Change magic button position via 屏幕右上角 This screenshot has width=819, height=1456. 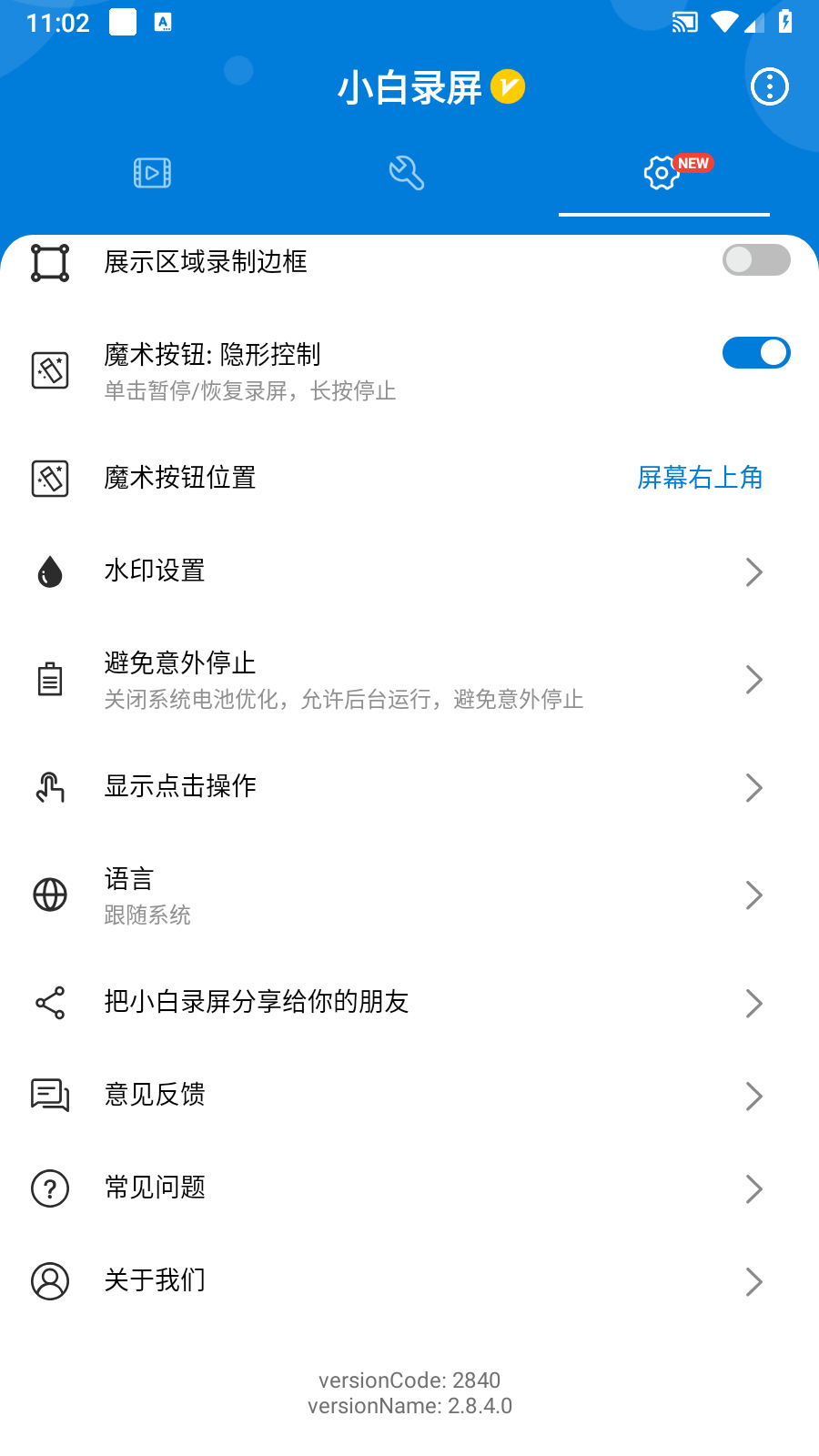[702, 478]
